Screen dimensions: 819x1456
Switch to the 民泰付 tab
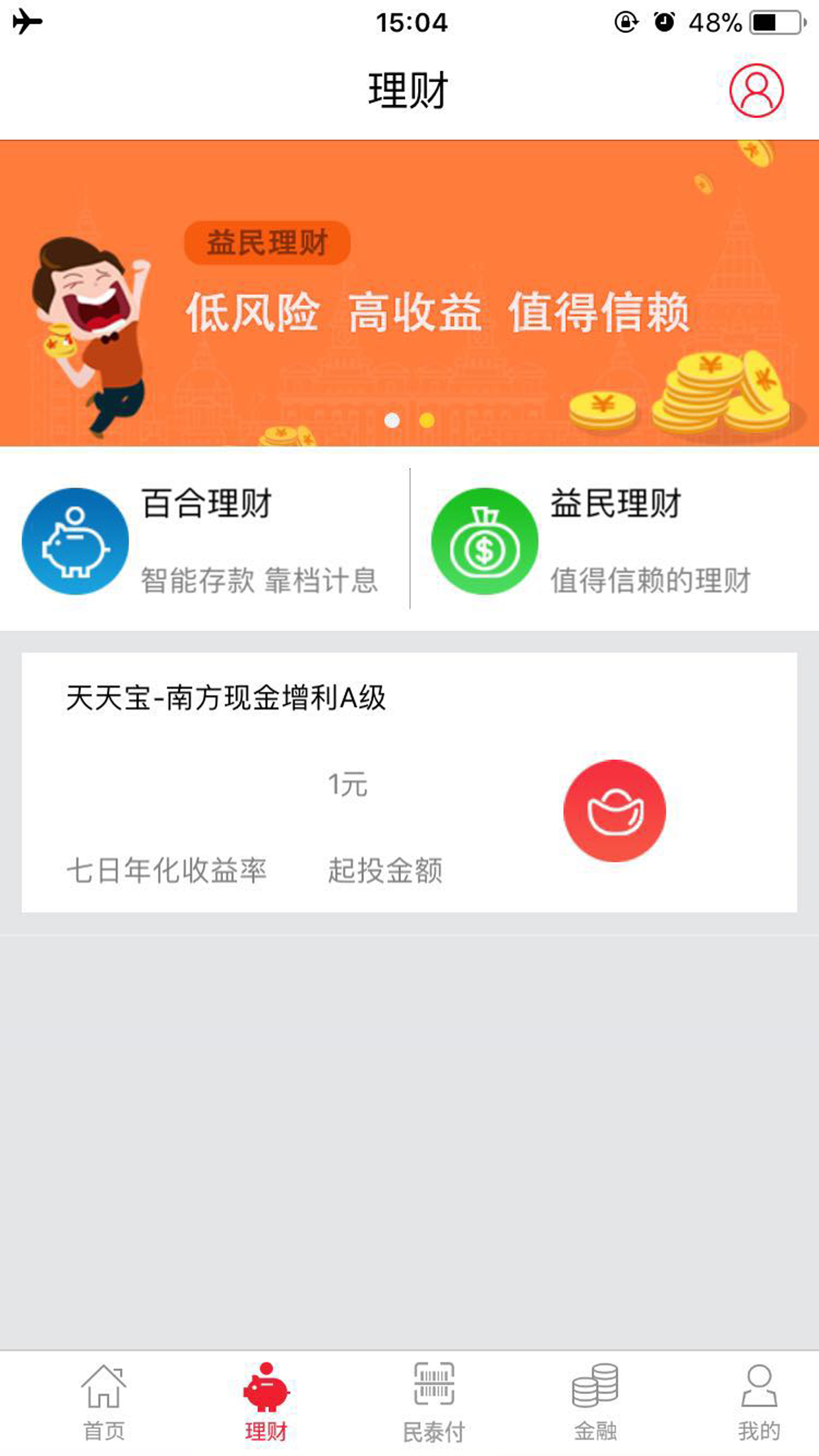(433, 1401)
